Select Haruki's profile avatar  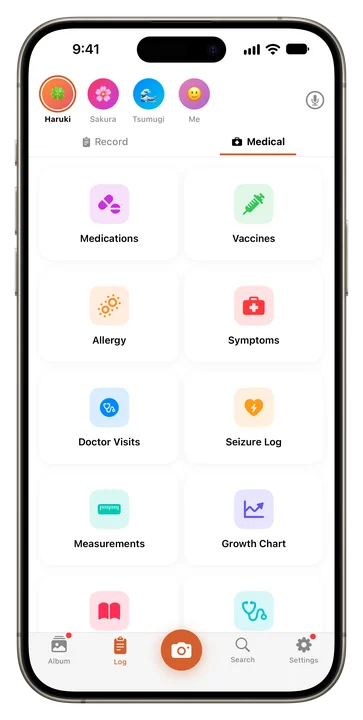point(57,94)
